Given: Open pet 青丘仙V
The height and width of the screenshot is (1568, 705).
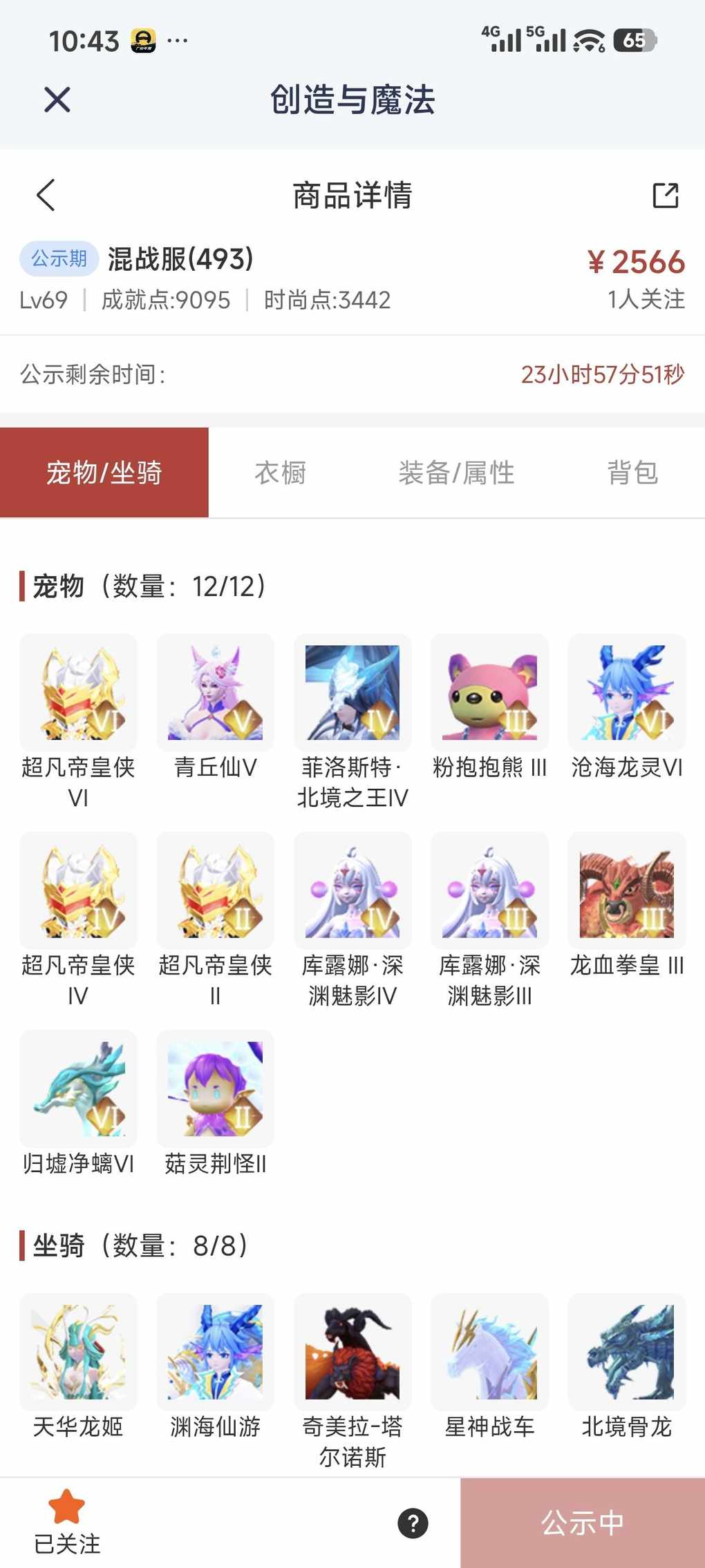Looking at the screenshot, I should pyautogui.click(x=215, y=693).
